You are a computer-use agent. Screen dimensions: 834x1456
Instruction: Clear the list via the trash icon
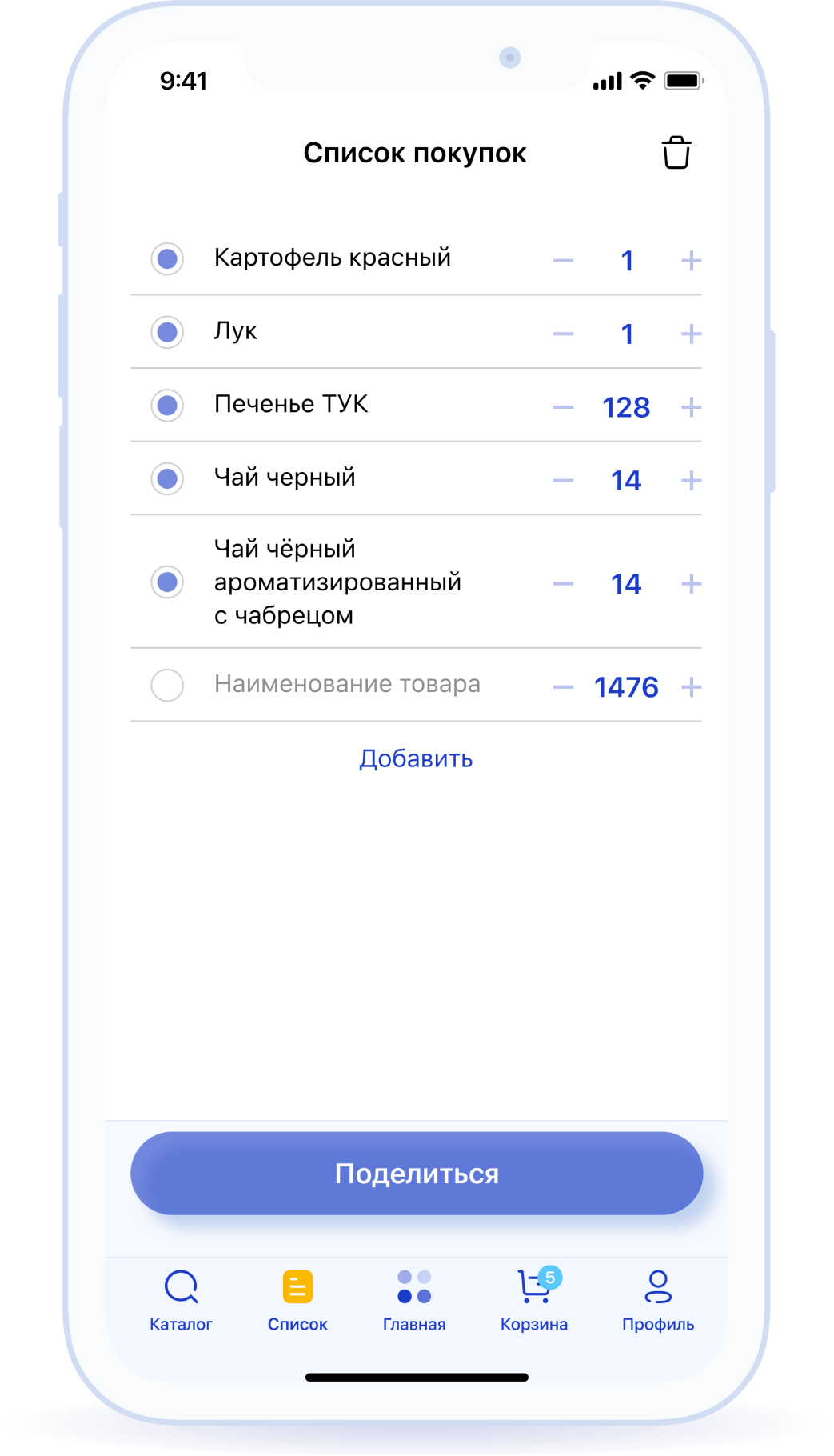(676, 152)
